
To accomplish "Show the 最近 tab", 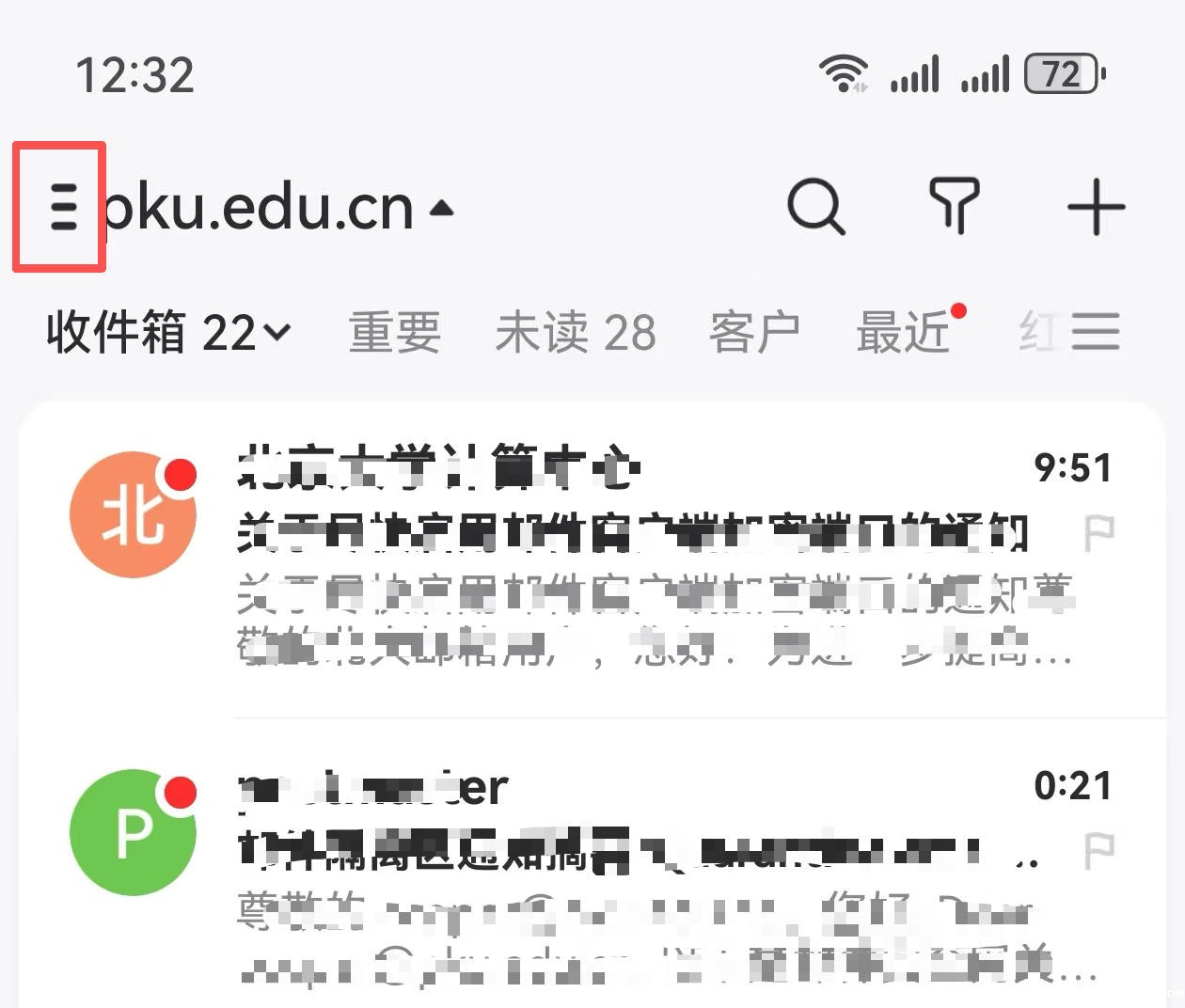I will click(904, 333).
